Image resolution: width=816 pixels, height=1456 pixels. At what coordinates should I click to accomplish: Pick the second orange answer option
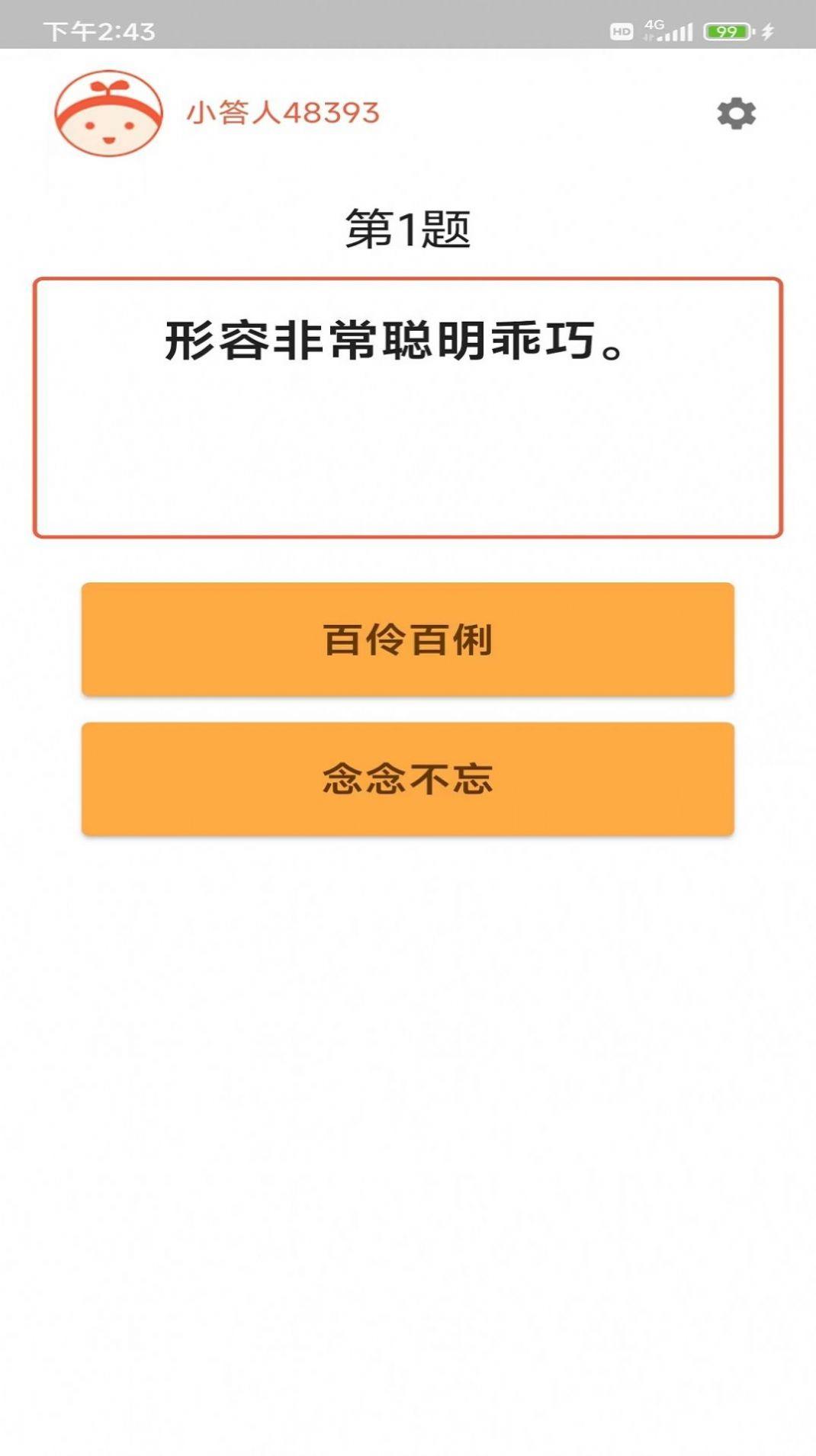coord(408,779)
